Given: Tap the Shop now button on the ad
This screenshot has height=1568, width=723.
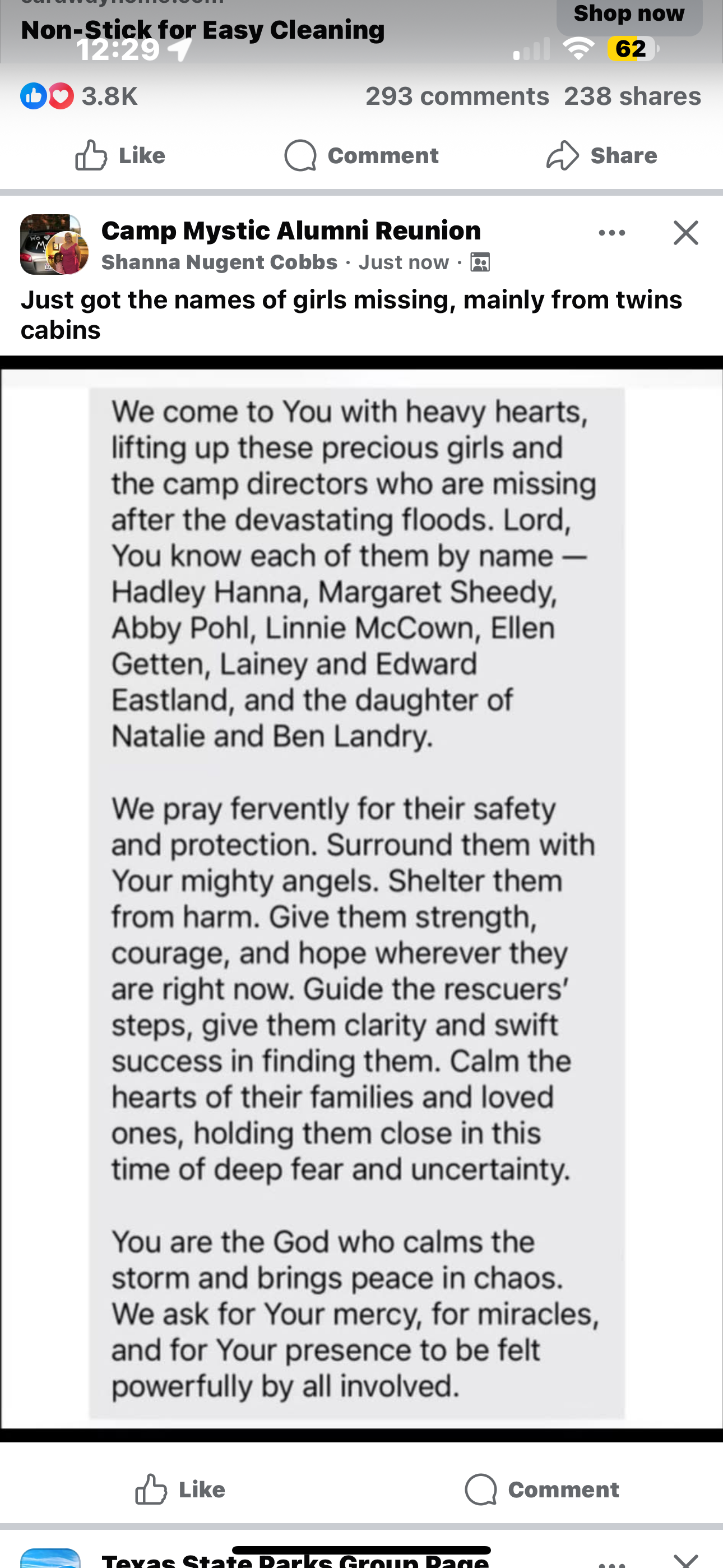Looking at the screenshot, I should click(629, 15).
